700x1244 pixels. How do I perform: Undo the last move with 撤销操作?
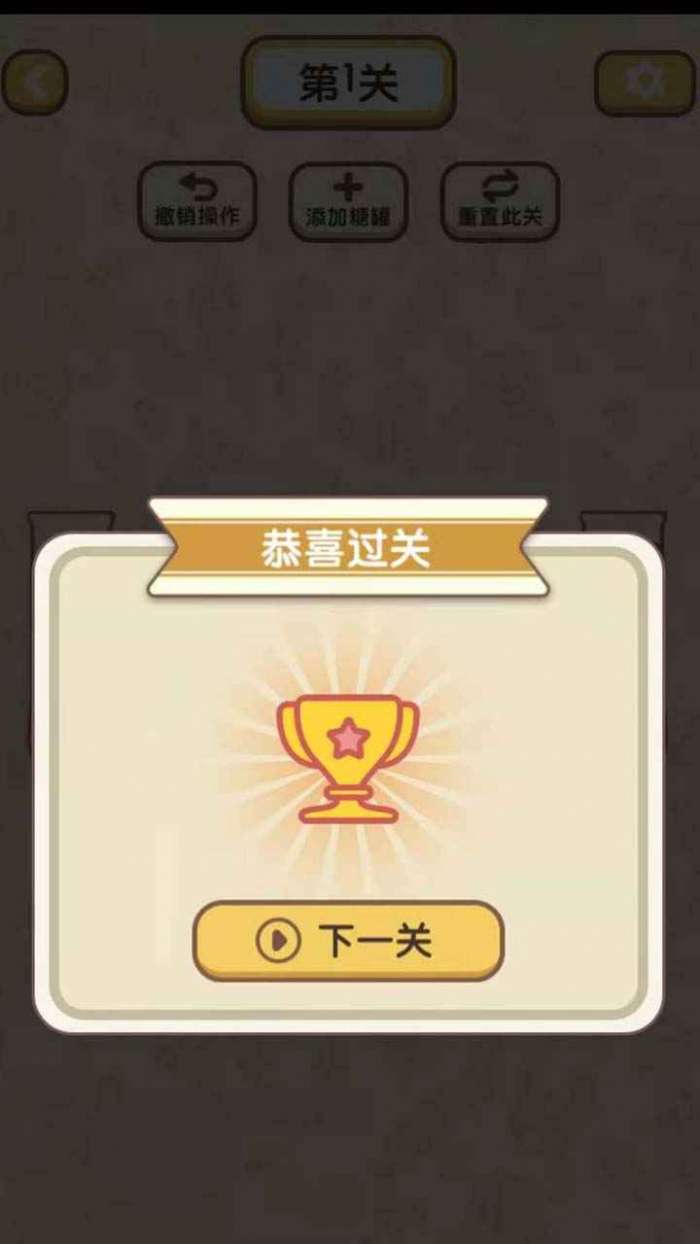pyautogui.click(x=197, y=201)
